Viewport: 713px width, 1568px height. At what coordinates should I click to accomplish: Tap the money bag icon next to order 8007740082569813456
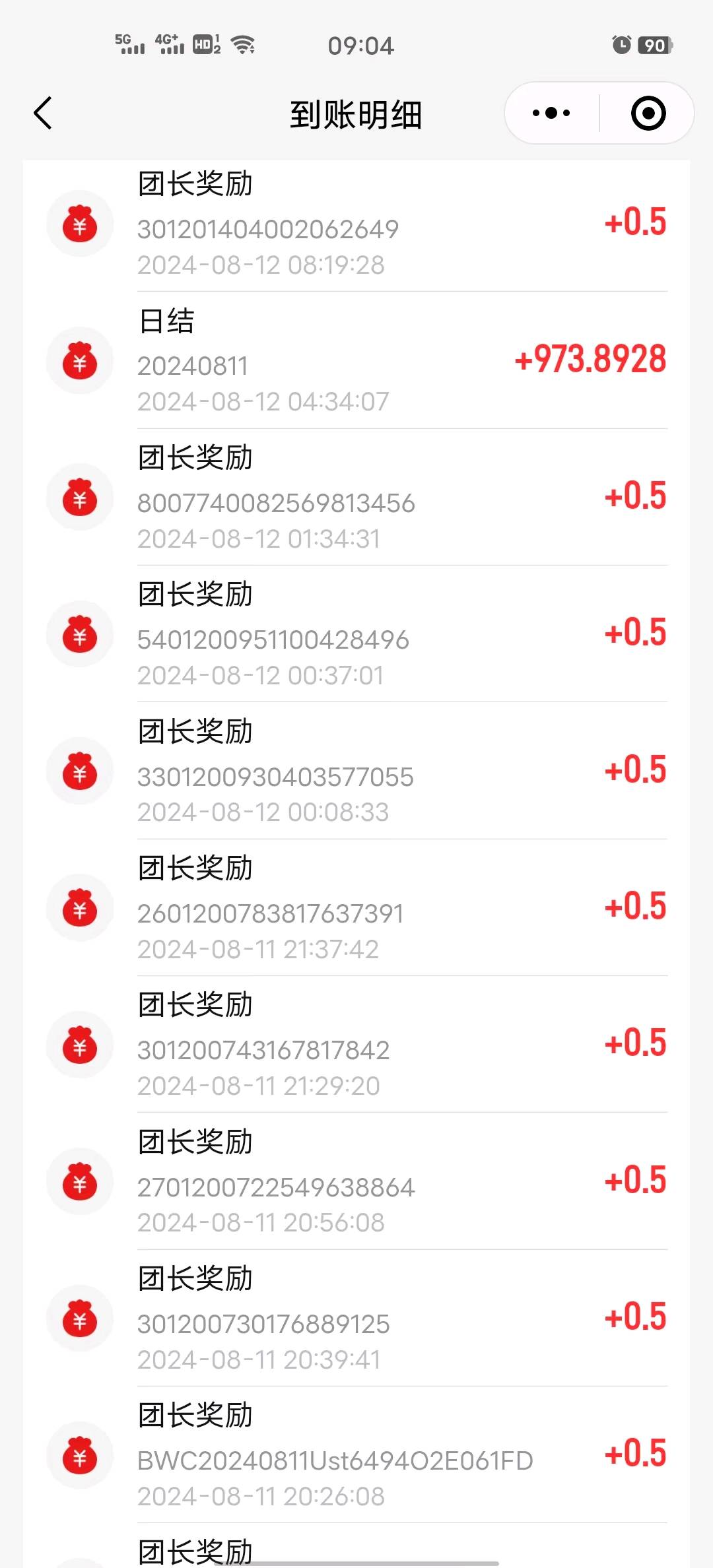pos(79,498)
